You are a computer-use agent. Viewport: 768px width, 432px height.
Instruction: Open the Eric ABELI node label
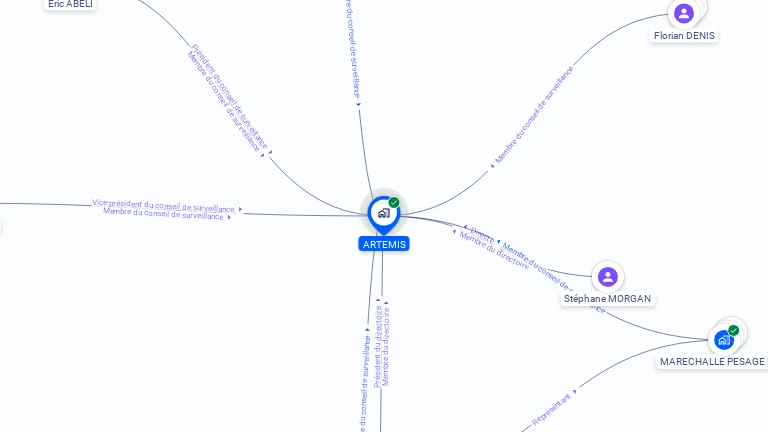click(71, 4)
